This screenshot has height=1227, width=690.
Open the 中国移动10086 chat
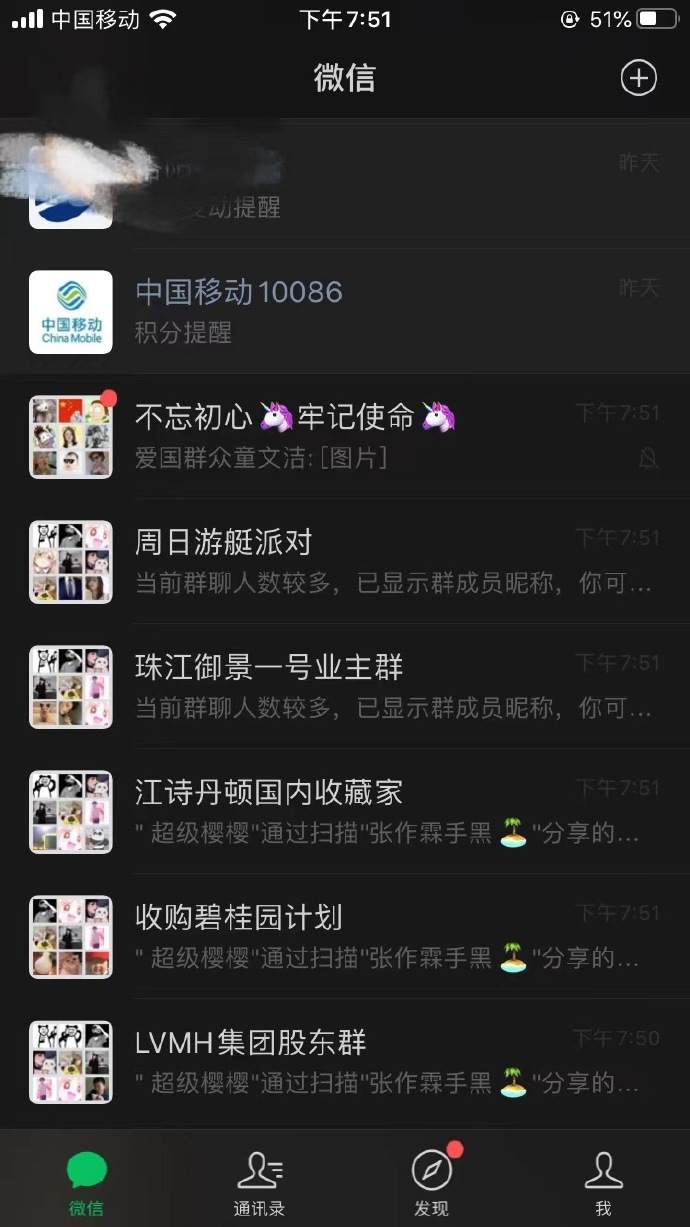(345, 311)
